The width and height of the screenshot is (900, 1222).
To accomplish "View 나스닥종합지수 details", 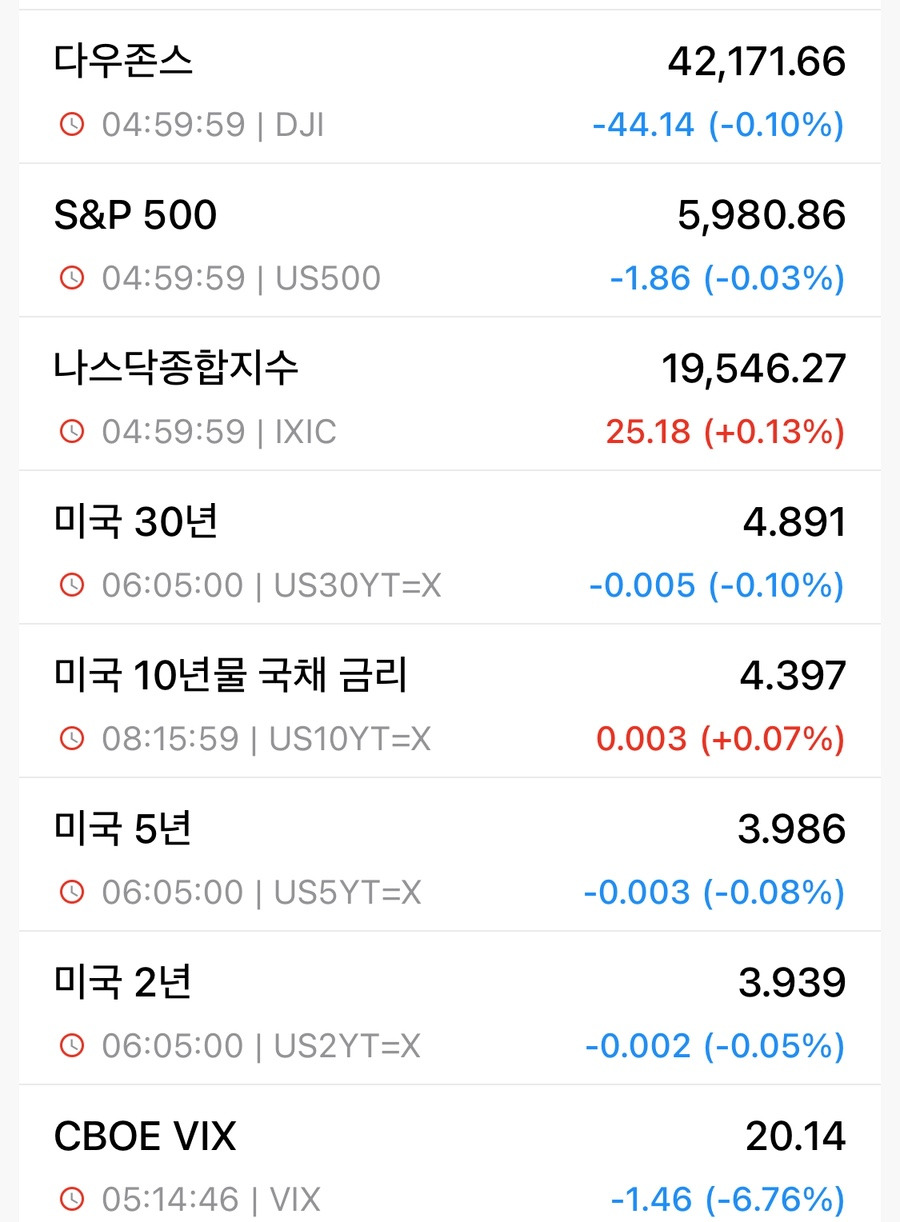I will 449,394.
